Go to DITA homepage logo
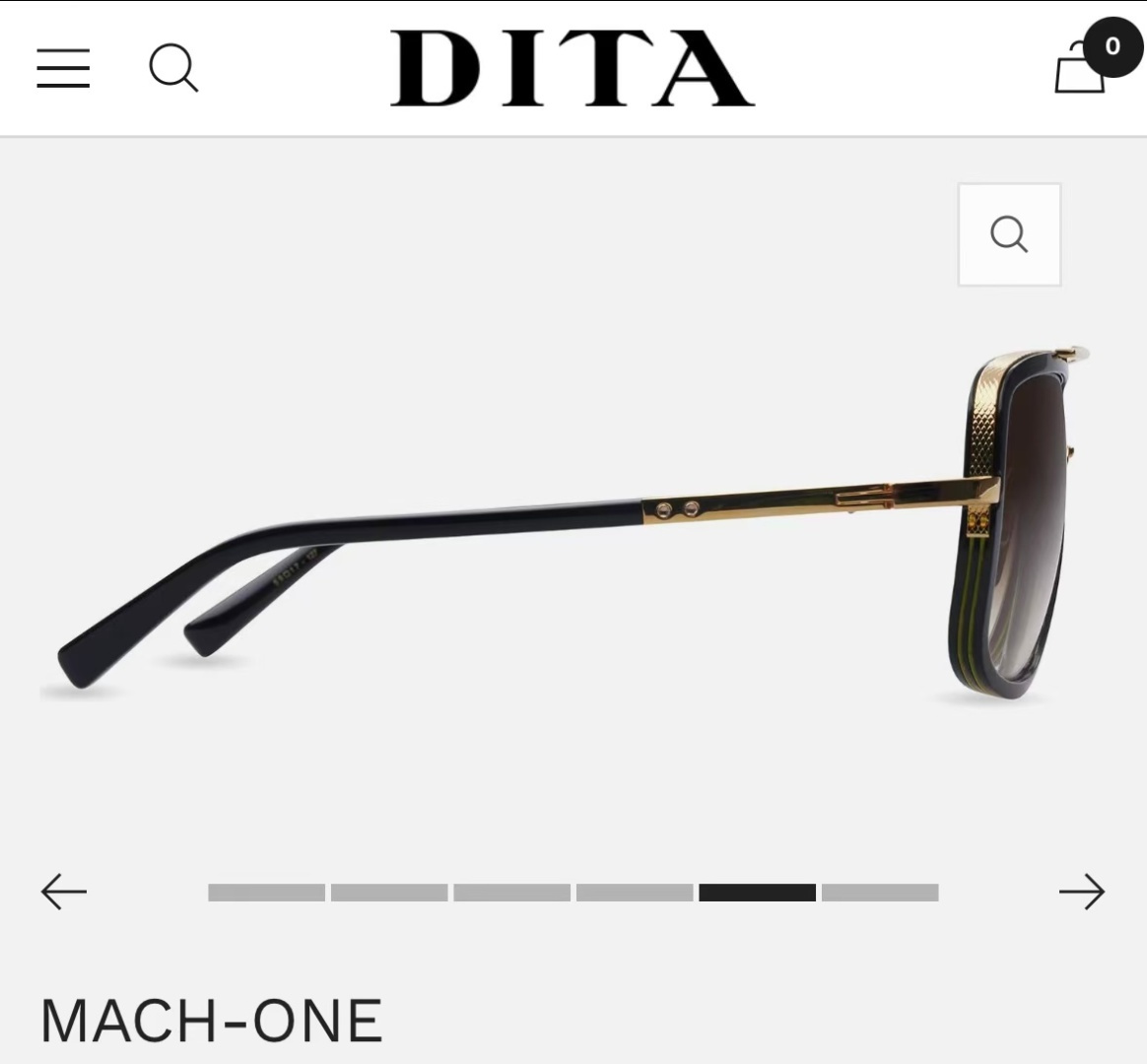The width and height of the screenshot is (1147, 1064). pos(573,68)
